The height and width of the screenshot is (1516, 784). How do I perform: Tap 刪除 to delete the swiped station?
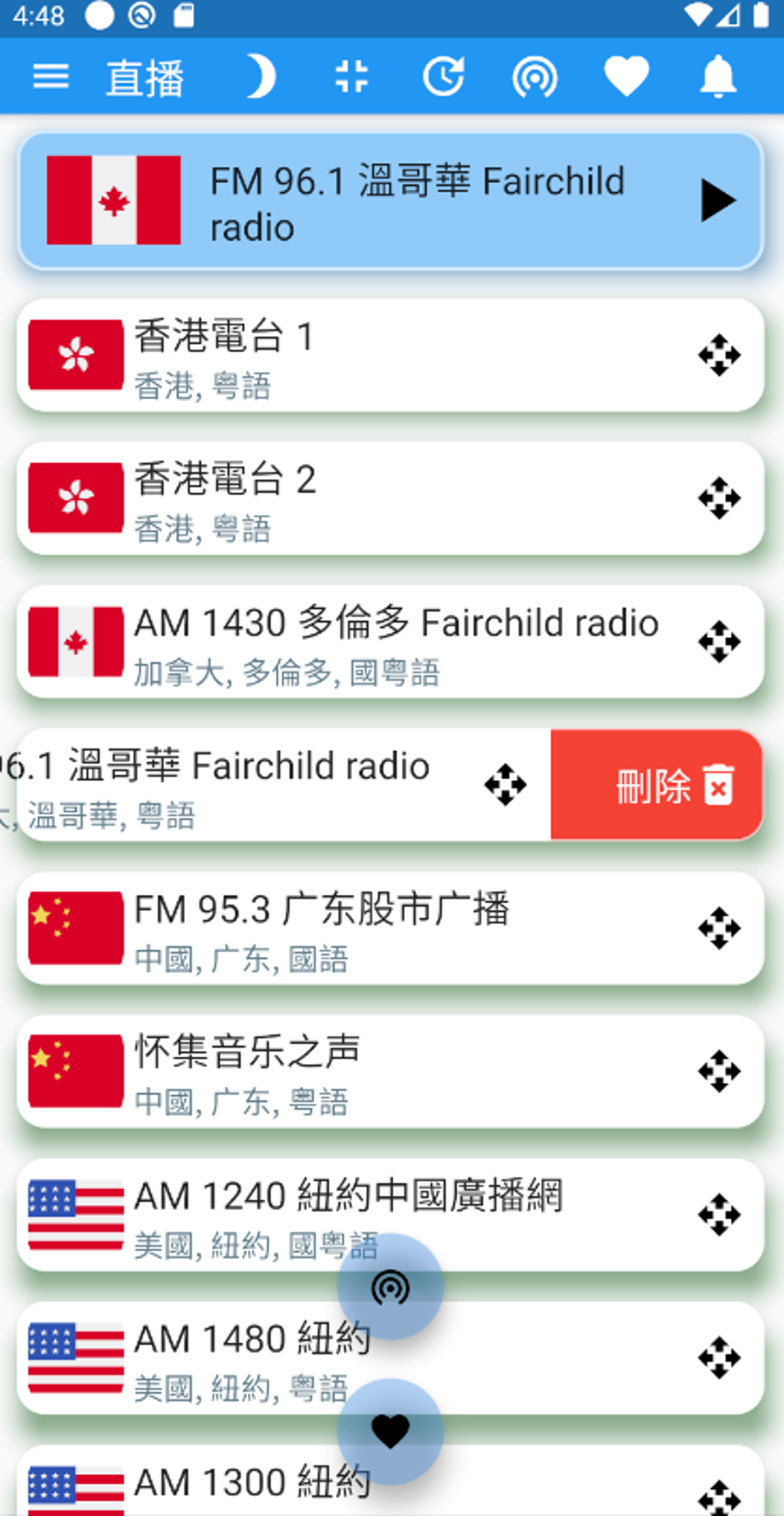[657, 784]
